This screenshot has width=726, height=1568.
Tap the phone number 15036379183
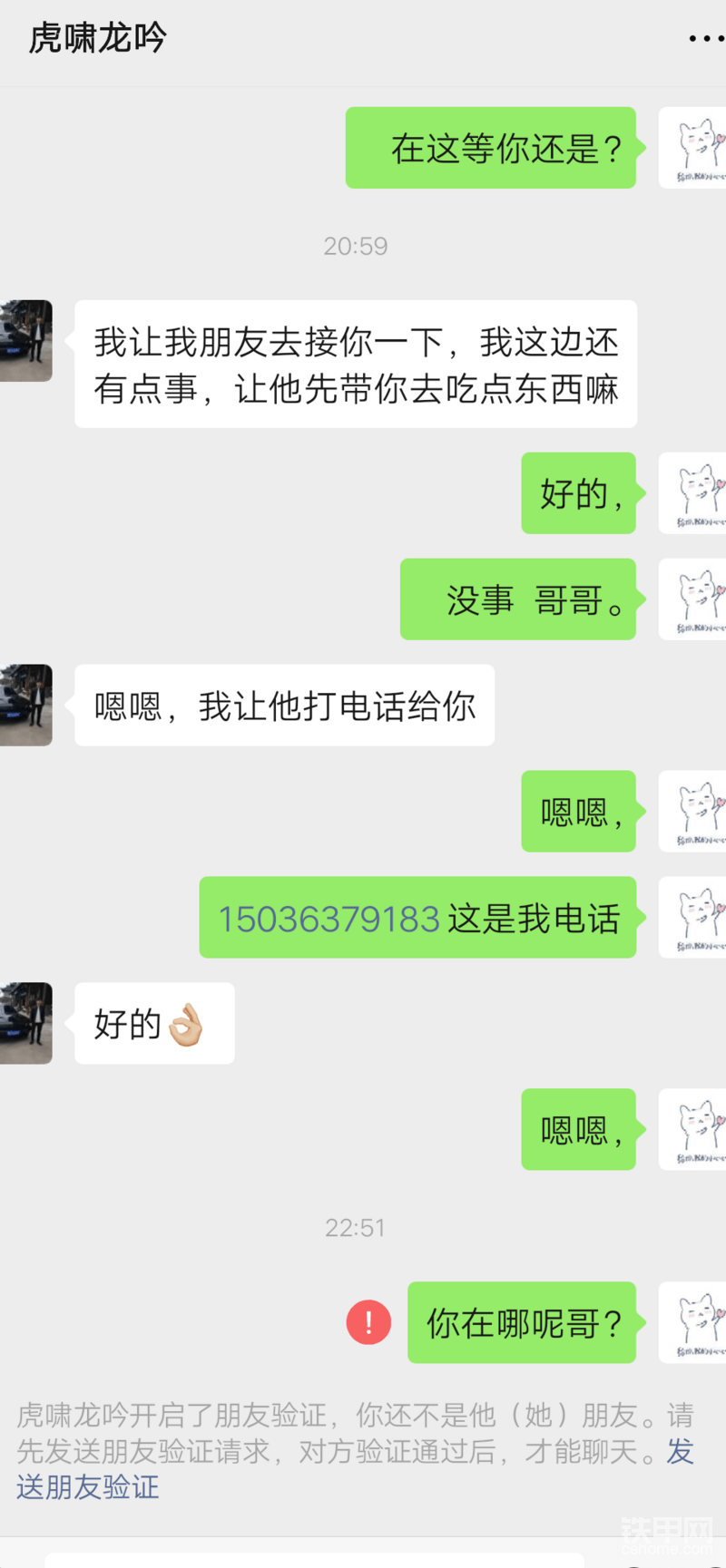[x=329, y=919]
